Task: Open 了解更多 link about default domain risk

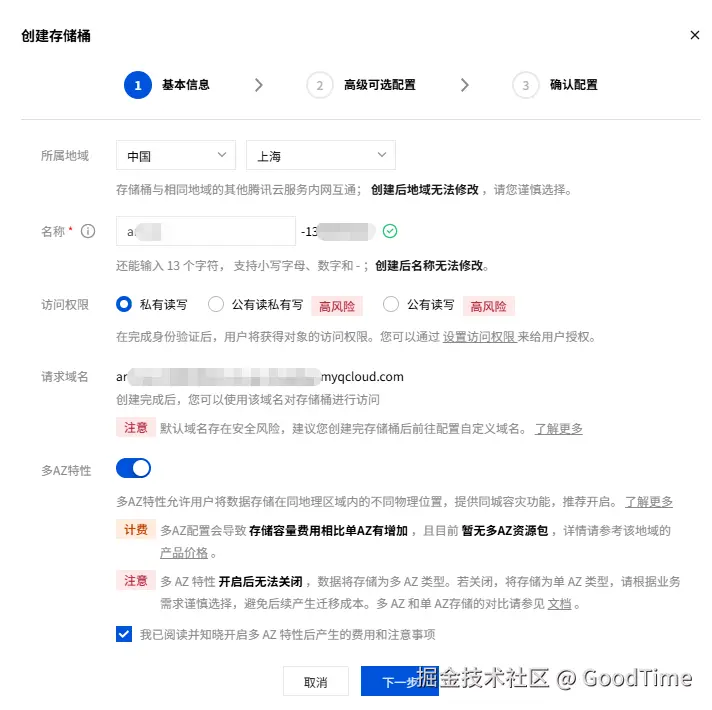Action: 558,428
